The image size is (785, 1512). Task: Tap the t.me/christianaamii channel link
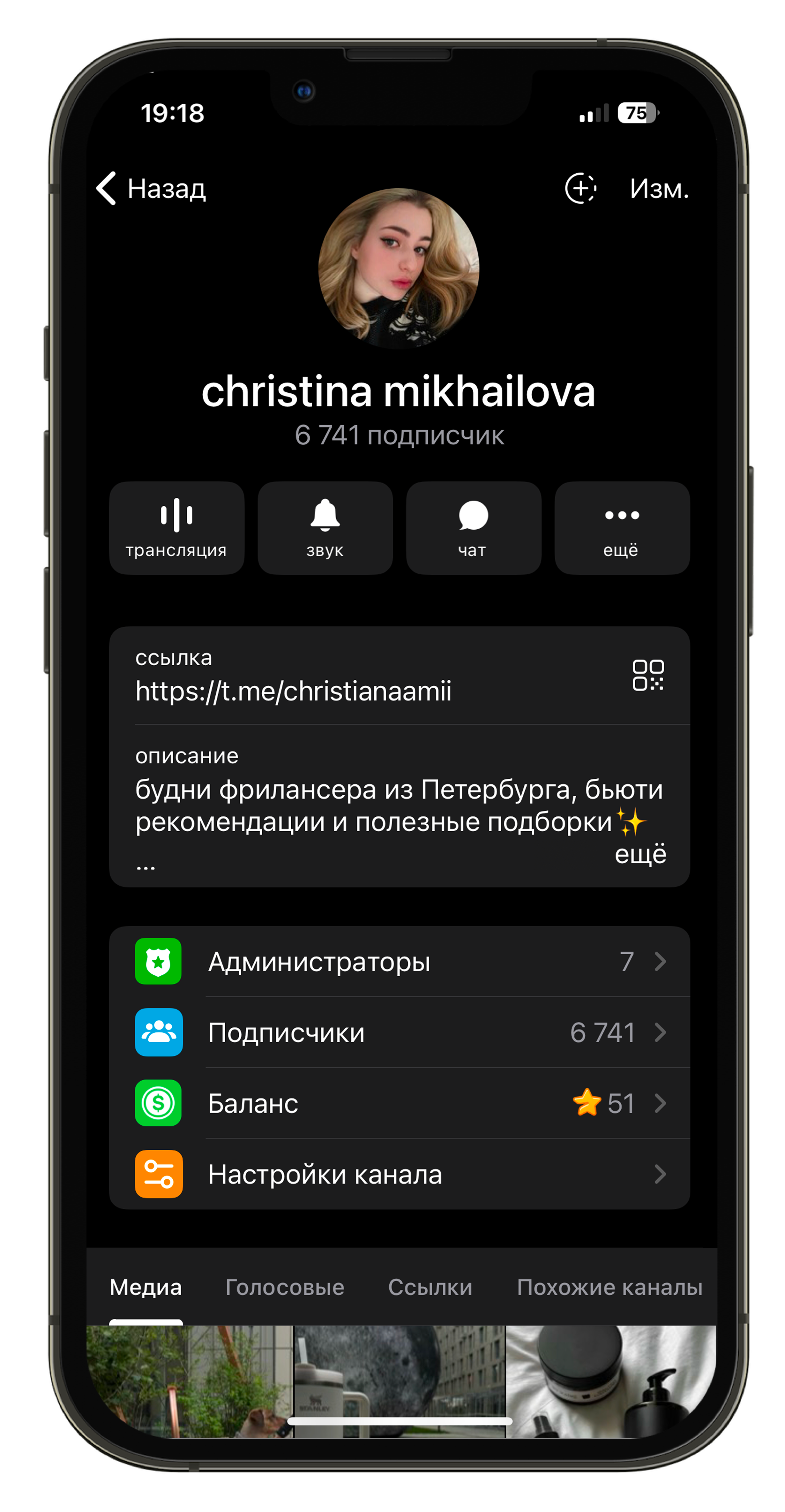(293, 691)
